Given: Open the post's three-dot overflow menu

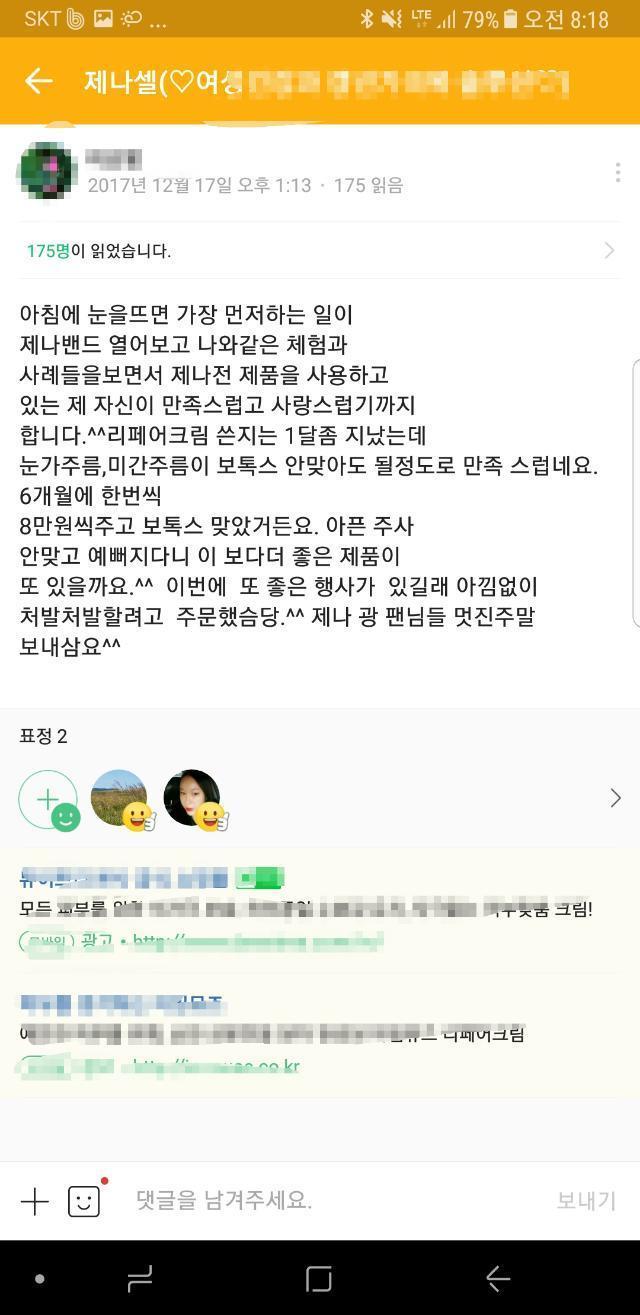Looking at the screenshot, I should pyautogui.click(x=617, y=172).
